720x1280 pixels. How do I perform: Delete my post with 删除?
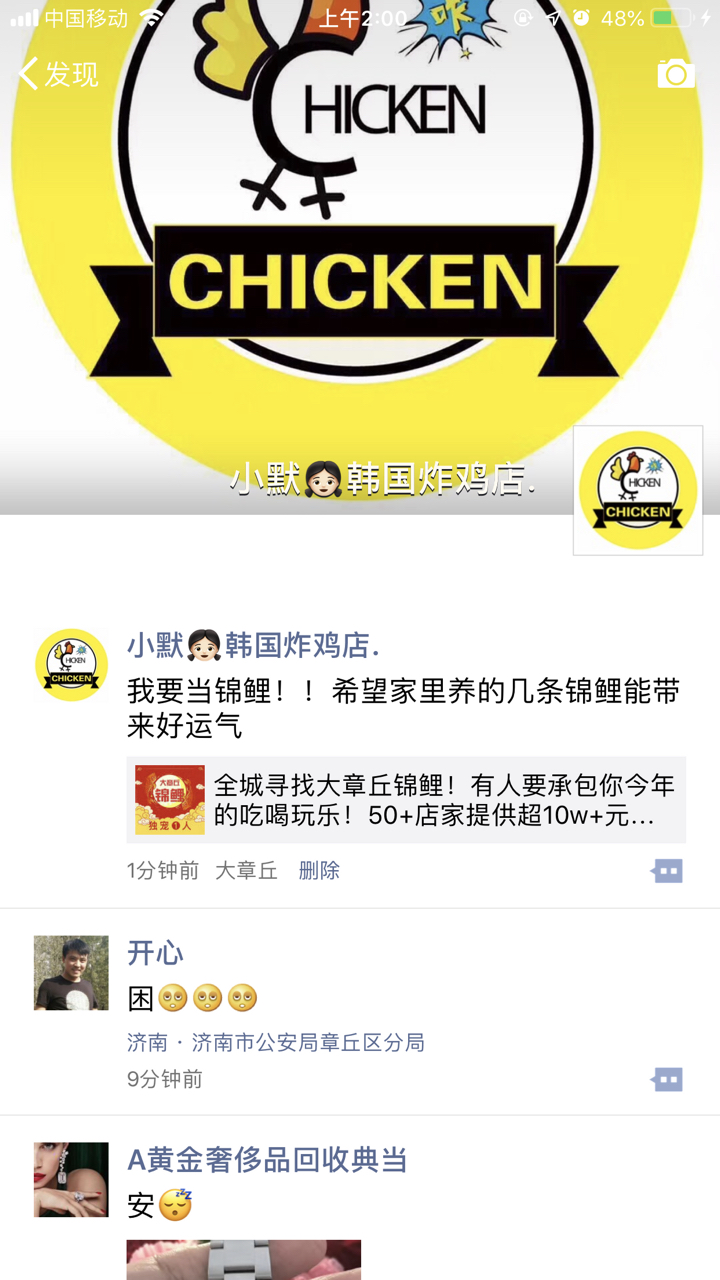319,870
